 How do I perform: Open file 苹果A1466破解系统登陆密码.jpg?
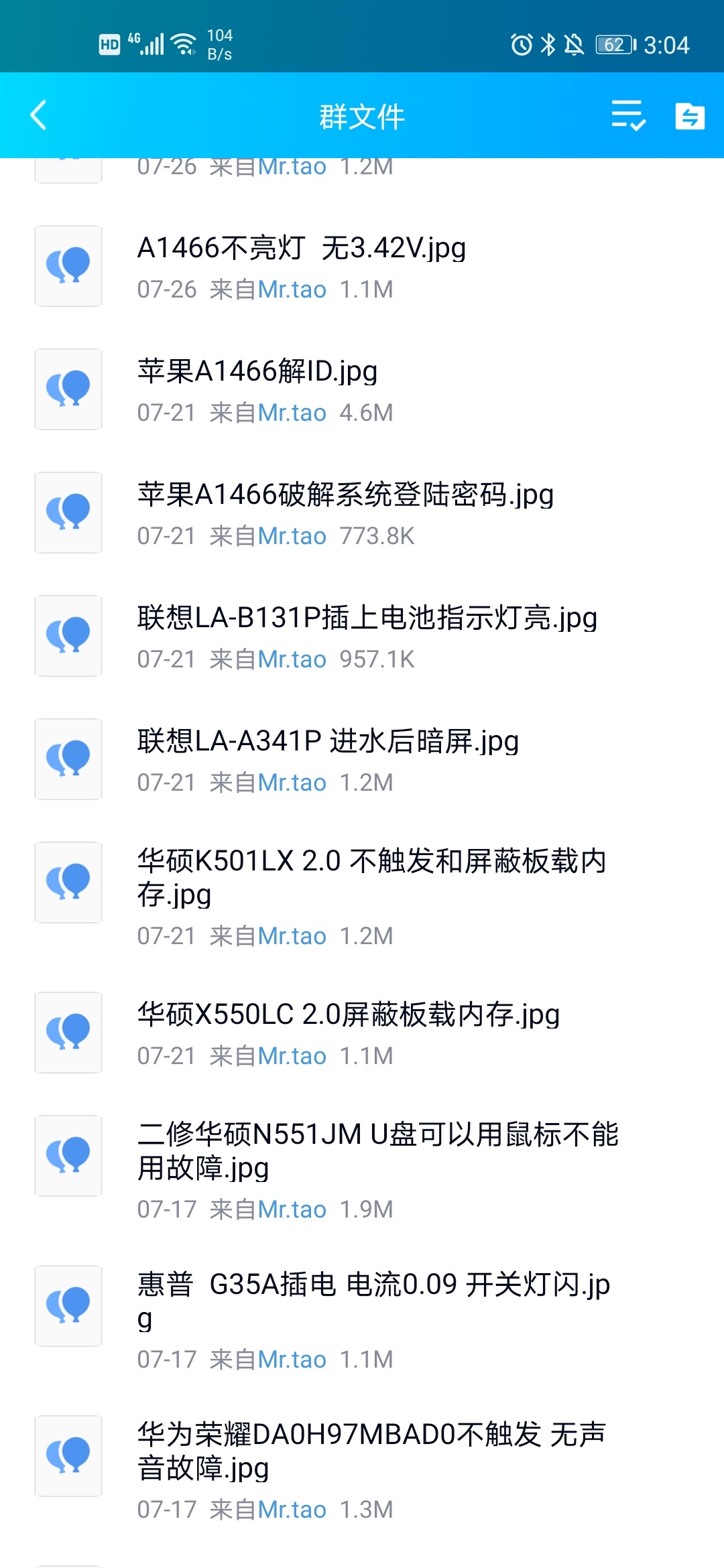point(362,513)
